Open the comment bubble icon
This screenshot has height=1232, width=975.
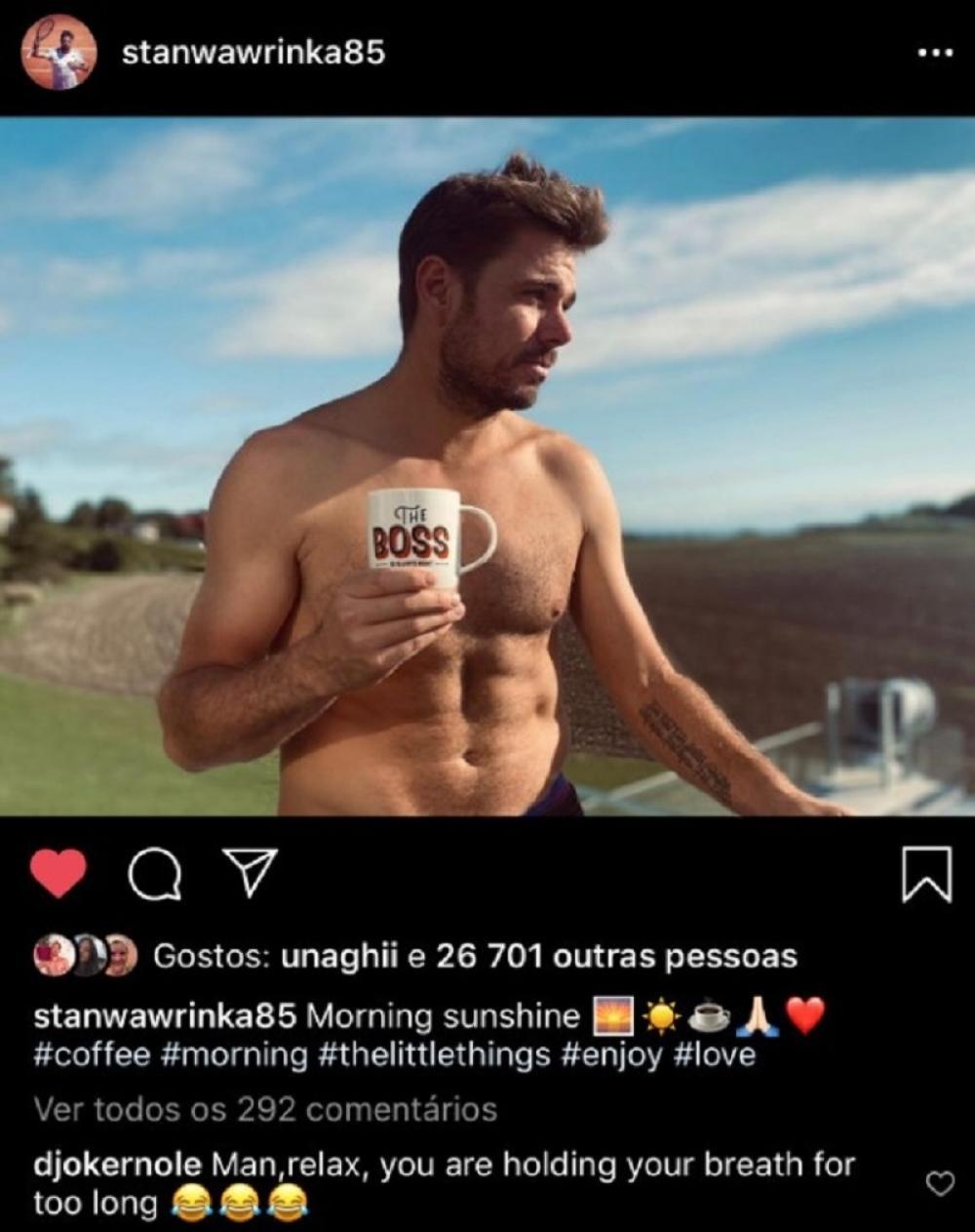[x=155, y=873]
